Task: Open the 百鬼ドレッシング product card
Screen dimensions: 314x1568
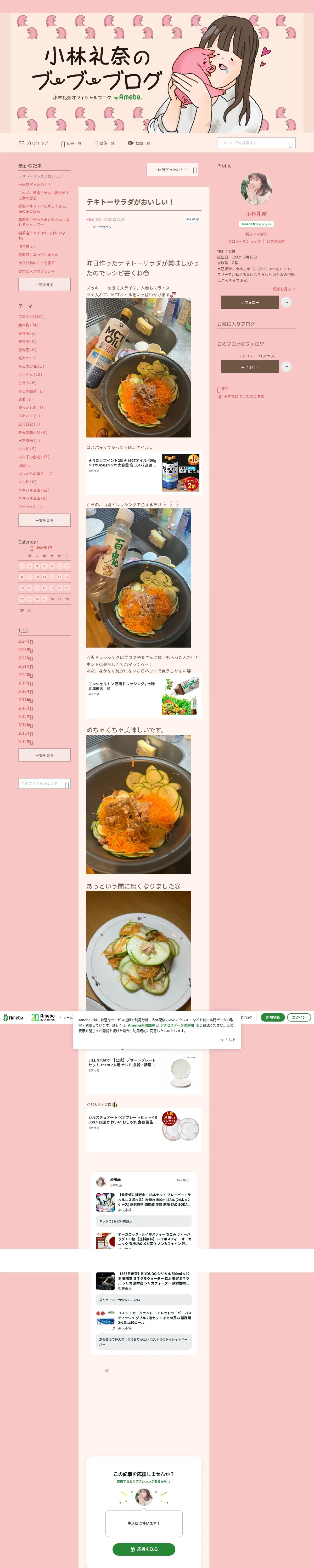Action: point(143,697)
